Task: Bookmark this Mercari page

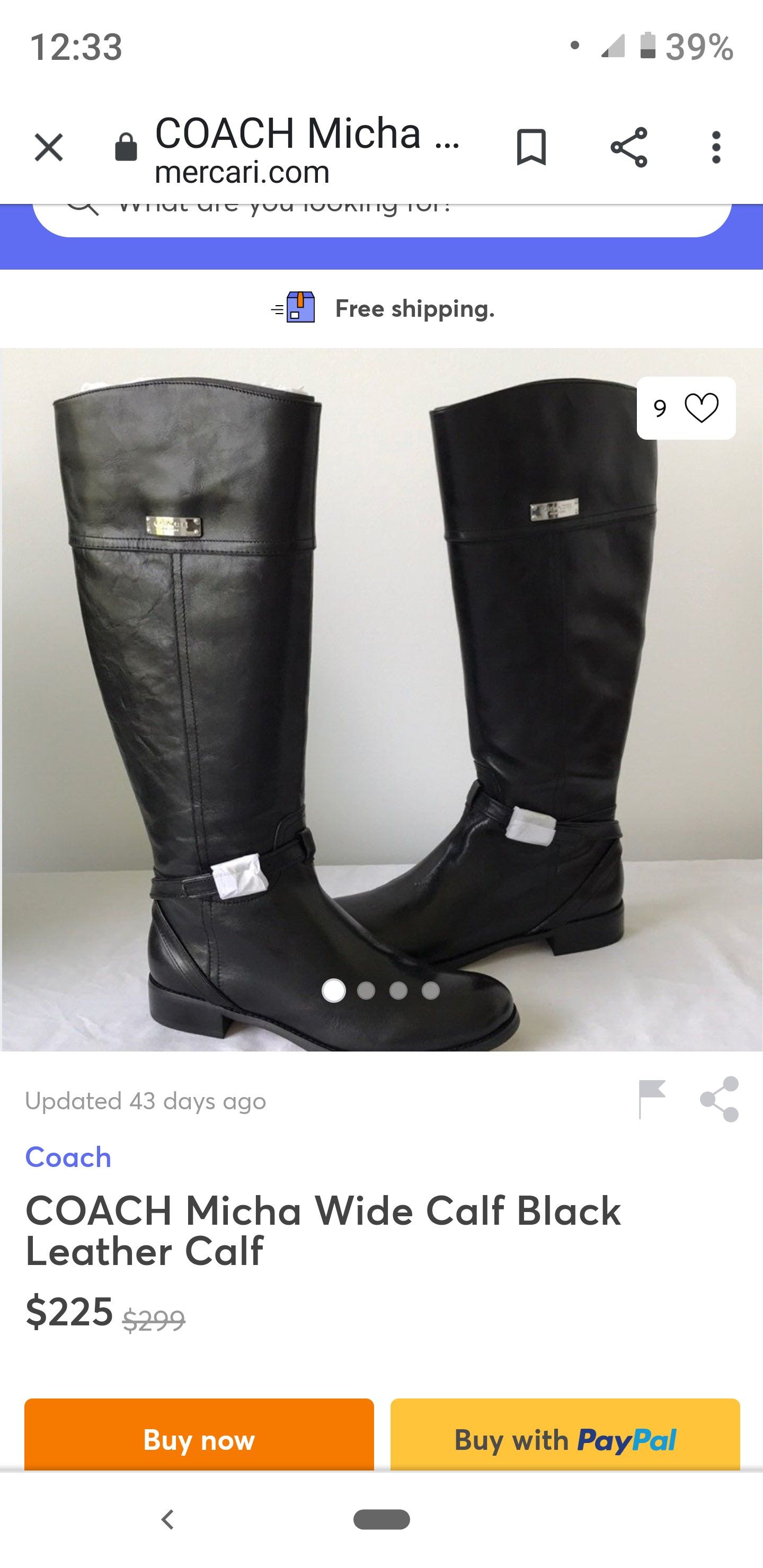Action: [x=531, y=147]
